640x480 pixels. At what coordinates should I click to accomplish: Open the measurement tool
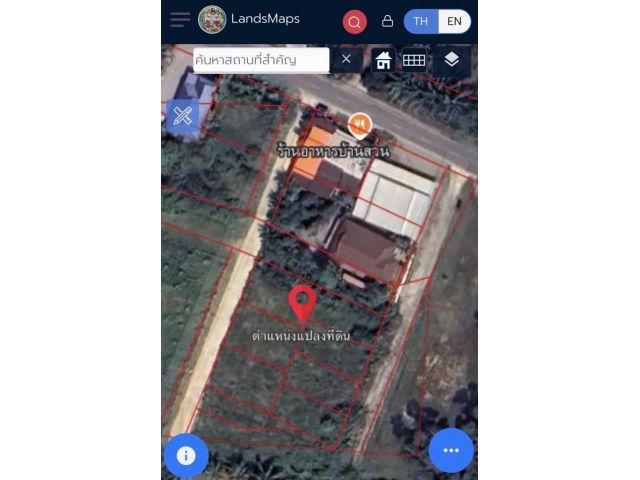182,115
